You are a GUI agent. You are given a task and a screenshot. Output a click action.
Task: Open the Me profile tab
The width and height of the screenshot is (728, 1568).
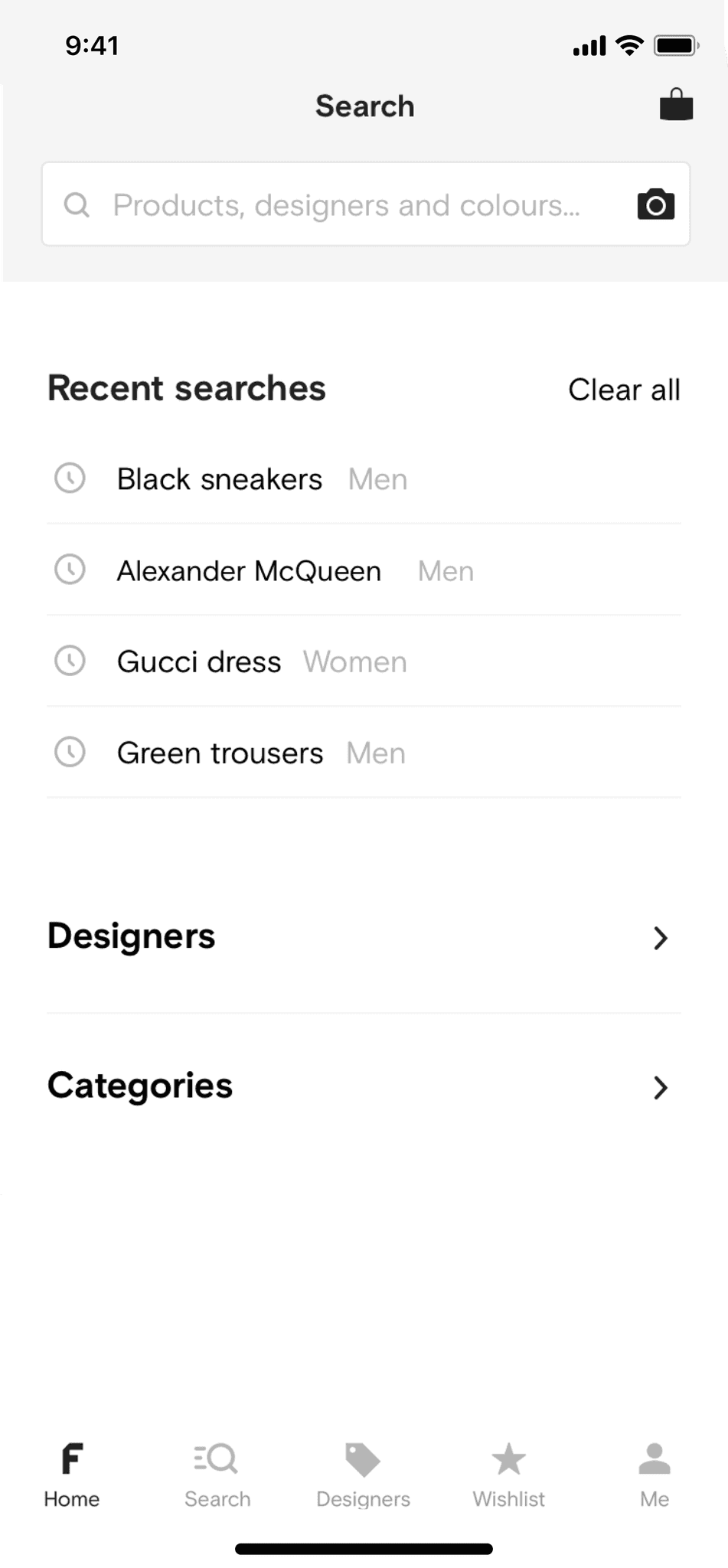click(x=655, y=1475)
